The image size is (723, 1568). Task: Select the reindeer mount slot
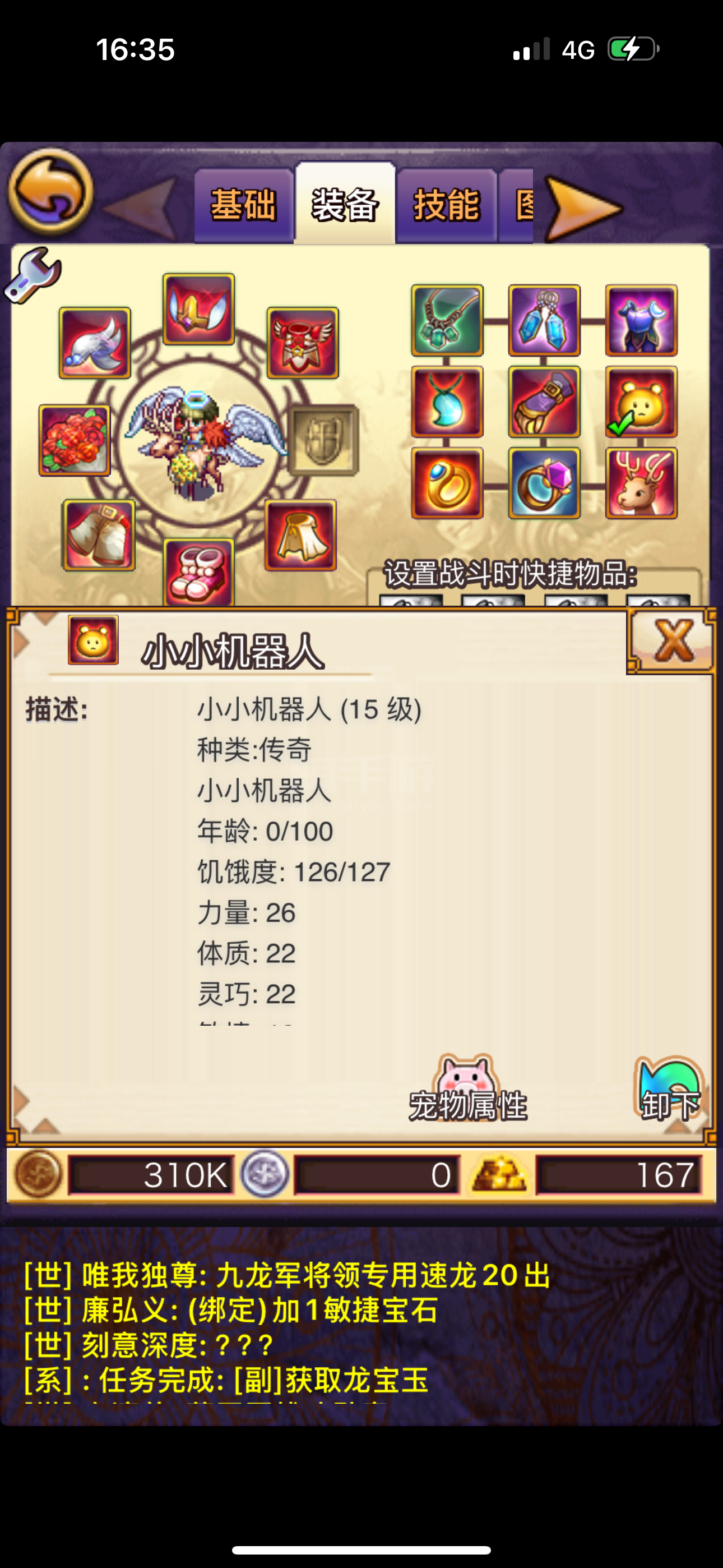click(641, 483)
